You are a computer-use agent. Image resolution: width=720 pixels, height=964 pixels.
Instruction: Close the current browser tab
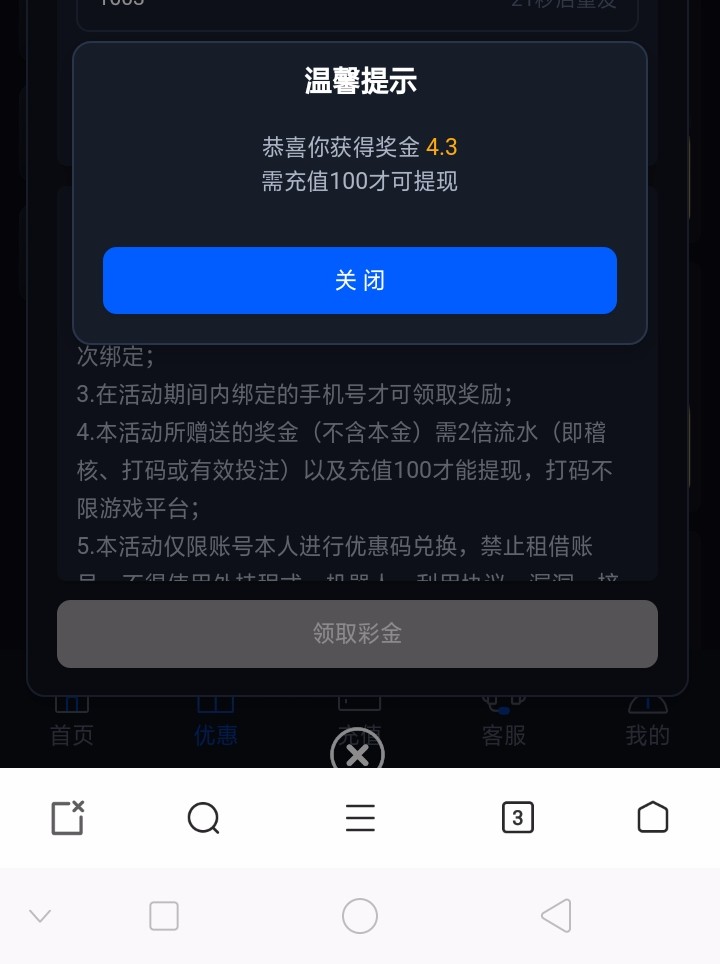click(x=67, y=818)
